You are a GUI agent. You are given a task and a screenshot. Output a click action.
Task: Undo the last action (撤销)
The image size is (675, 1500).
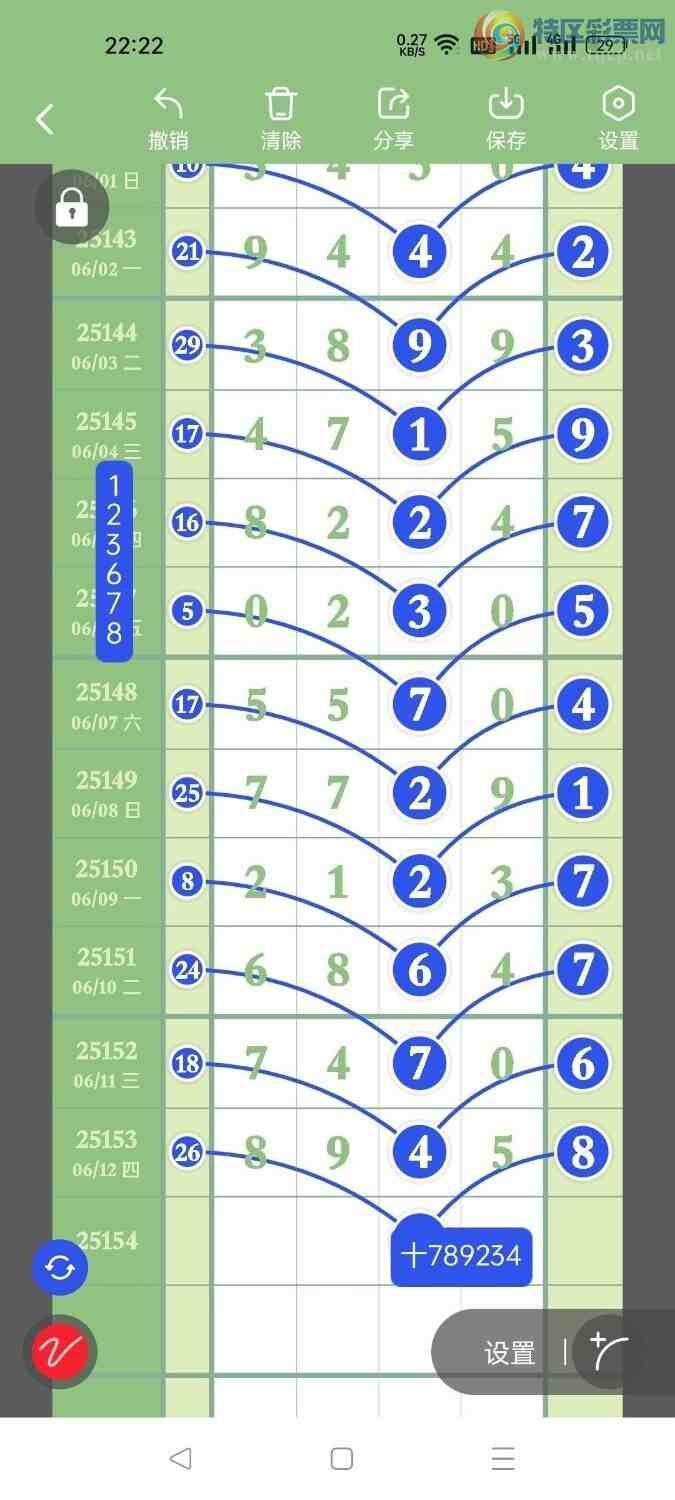(x=168, y=119)
